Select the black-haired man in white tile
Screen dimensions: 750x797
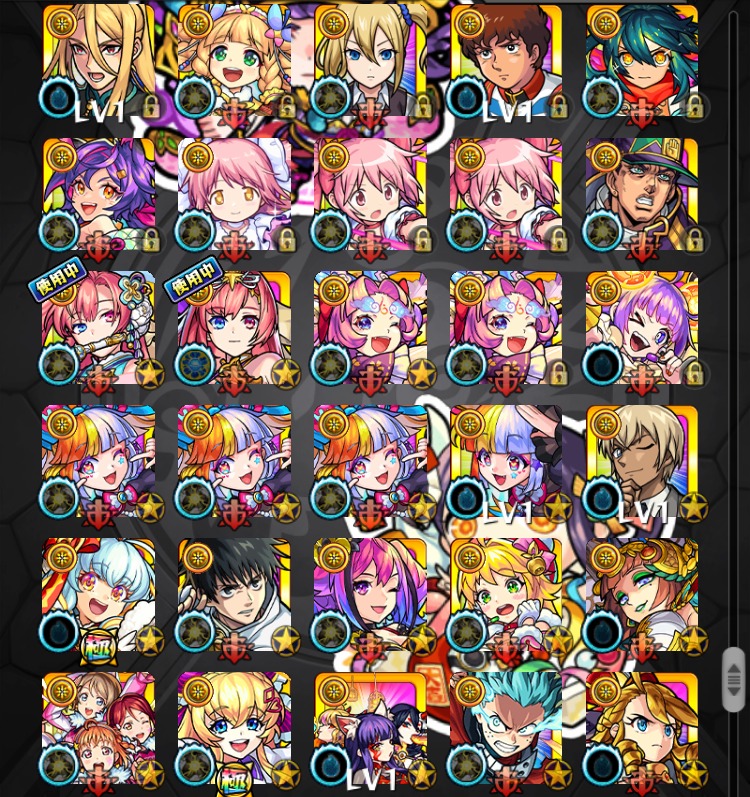pyautogui.click(x=234, y=596)
